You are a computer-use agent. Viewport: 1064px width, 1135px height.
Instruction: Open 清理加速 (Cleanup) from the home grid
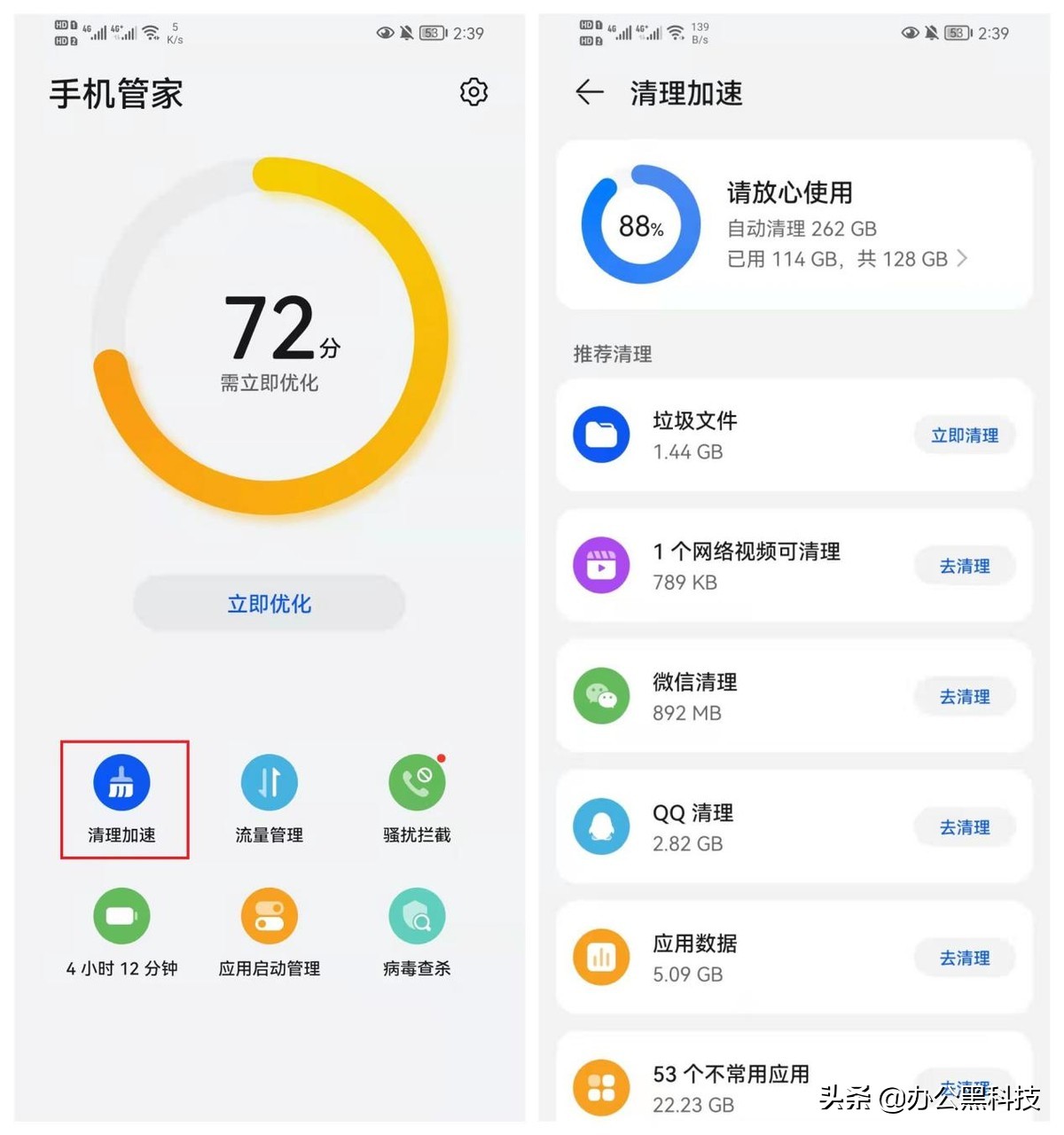pos(121,783)
